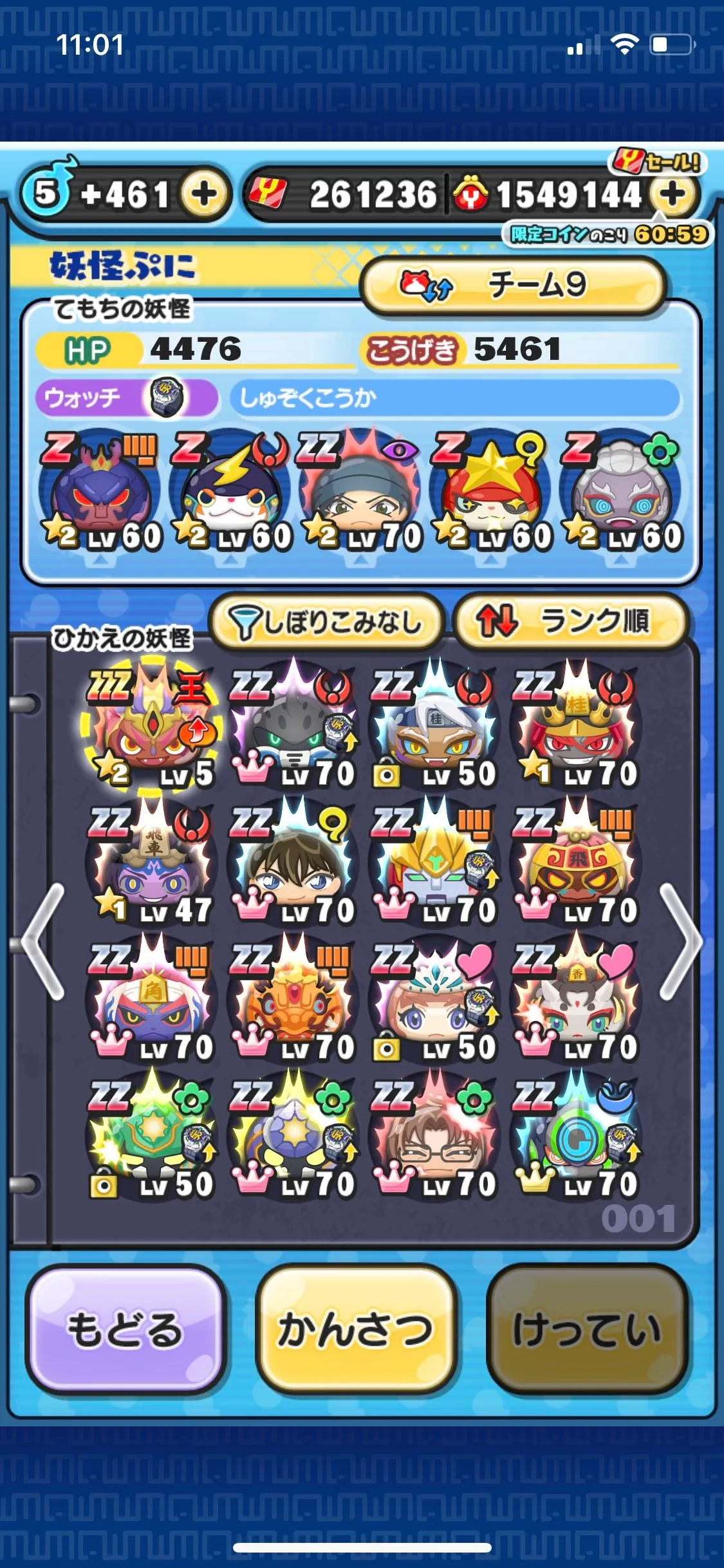The width and height of the screenshot is (724, 1568).
Task: Confirm the team with けってい
Action: 586,1329
